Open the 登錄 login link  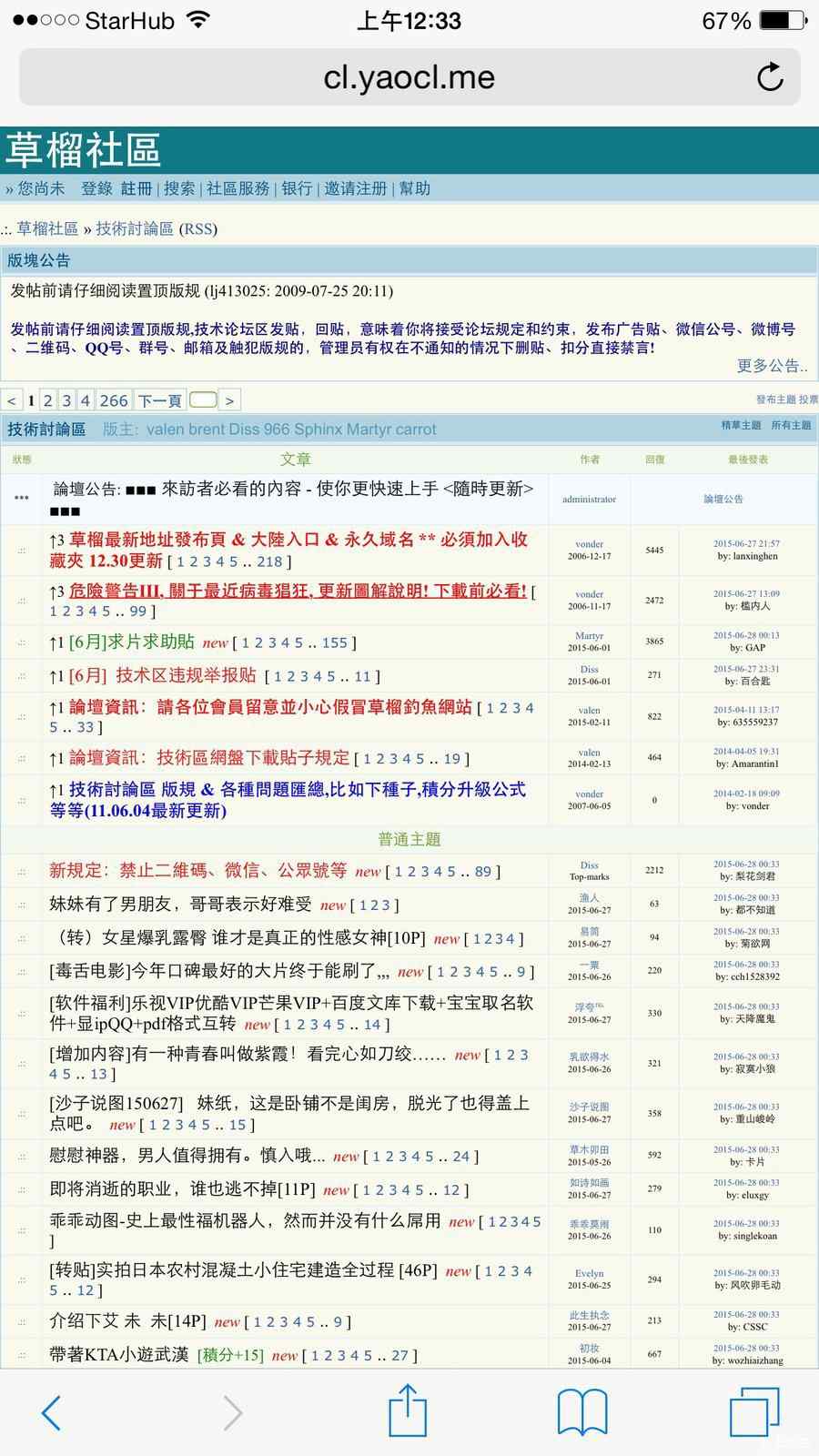click(x=96, y=188)
